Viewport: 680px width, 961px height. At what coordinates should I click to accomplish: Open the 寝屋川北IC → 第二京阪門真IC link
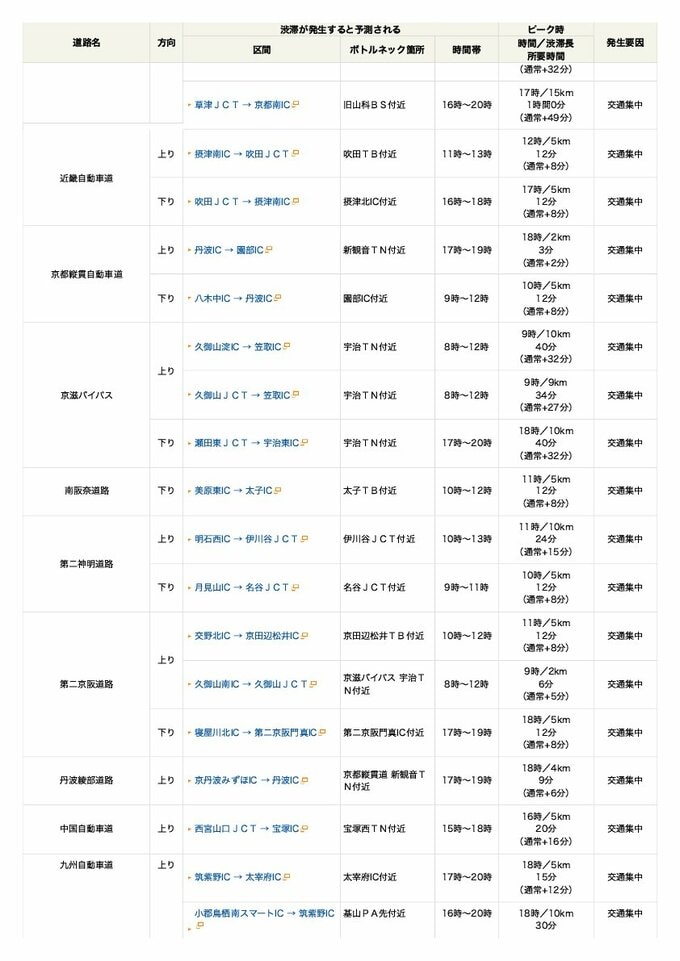(255, 732)
